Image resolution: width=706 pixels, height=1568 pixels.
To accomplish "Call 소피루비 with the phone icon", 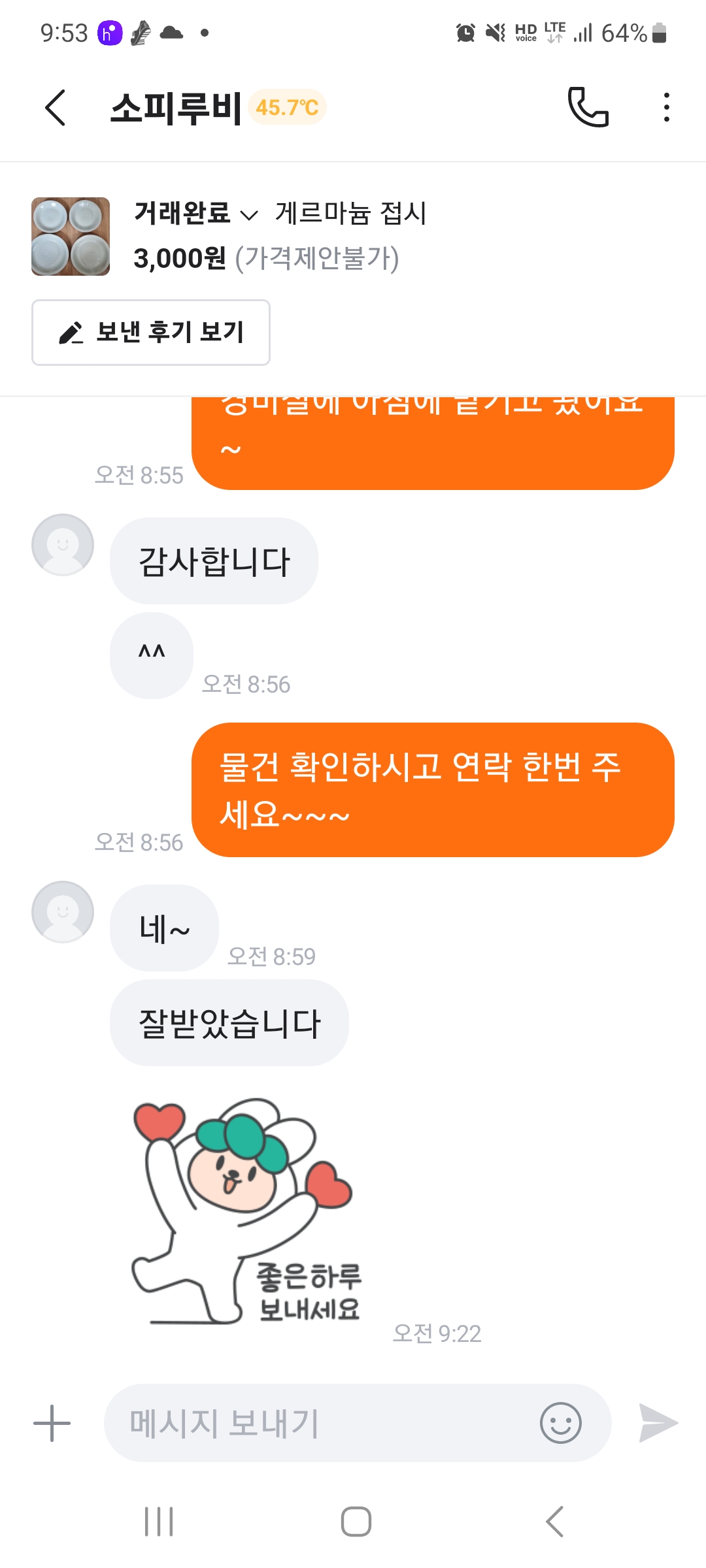I will coord(588,107).
